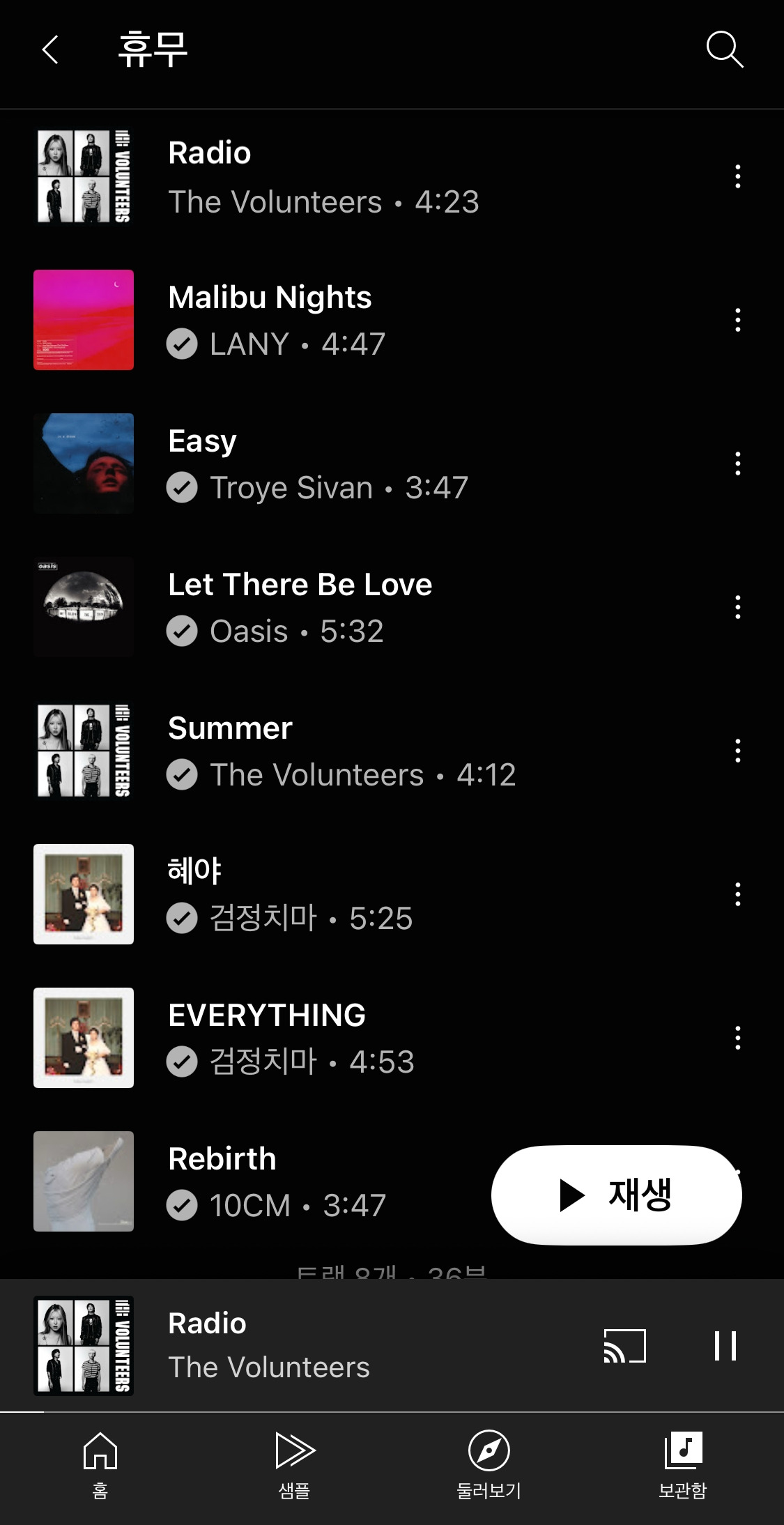Open more options for Summer
784x1525 pixels.
737,751
